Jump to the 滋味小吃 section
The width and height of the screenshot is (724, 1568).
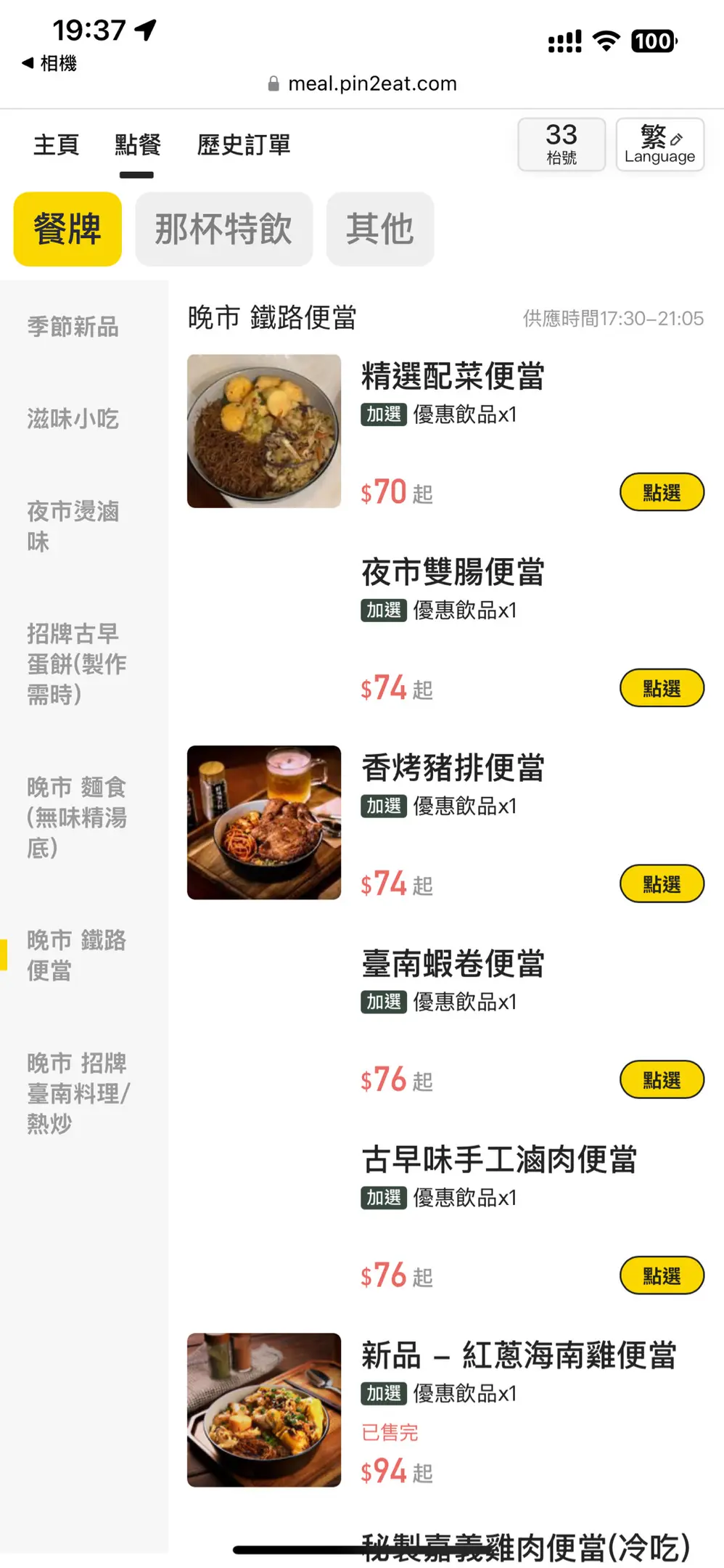tap(73, 419)
